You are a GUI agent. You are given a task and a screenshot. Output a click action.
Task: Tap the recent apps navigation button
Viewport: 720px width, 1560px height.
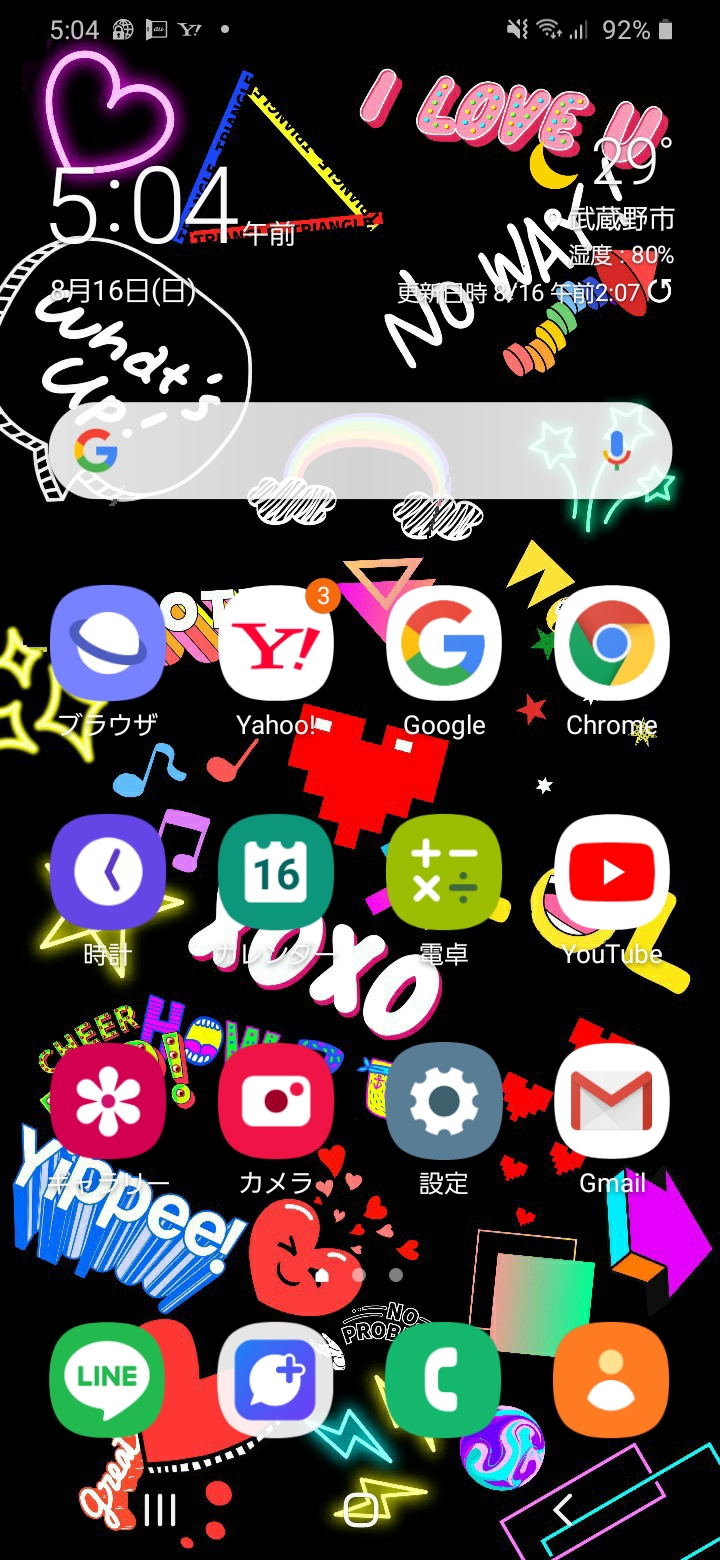tap(160, 1510)
